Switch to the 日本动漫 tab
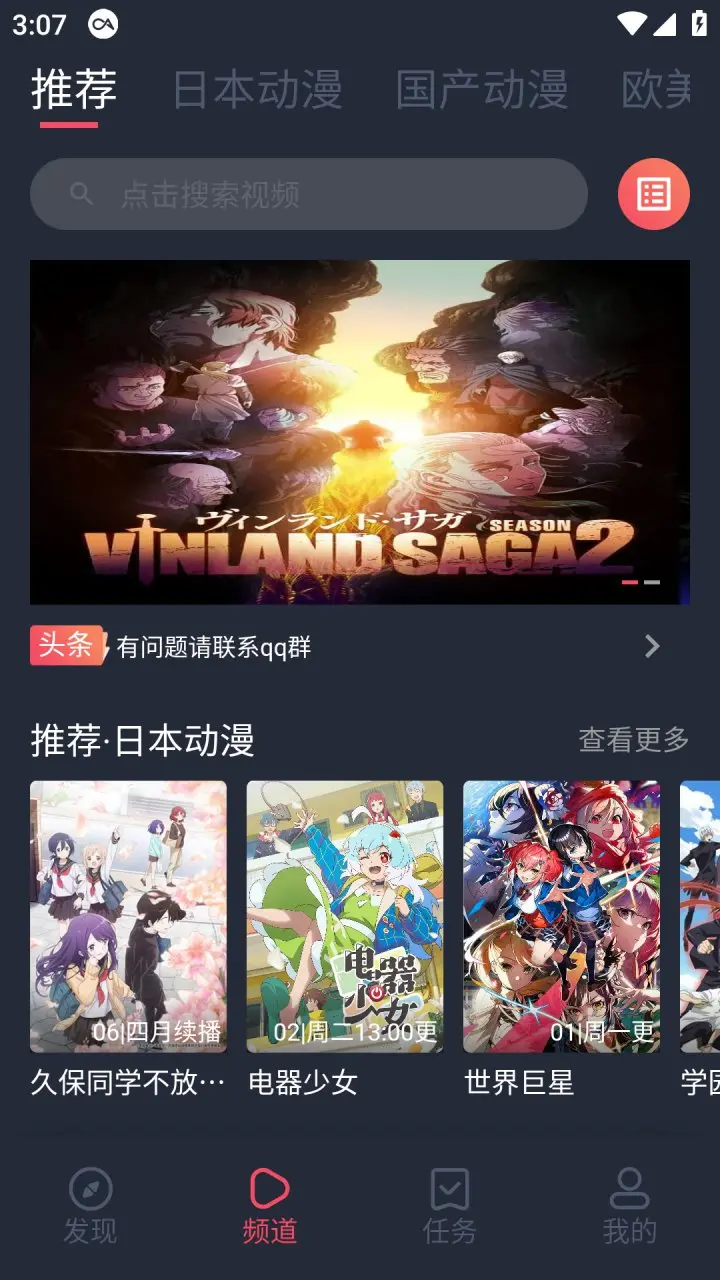 257,90
